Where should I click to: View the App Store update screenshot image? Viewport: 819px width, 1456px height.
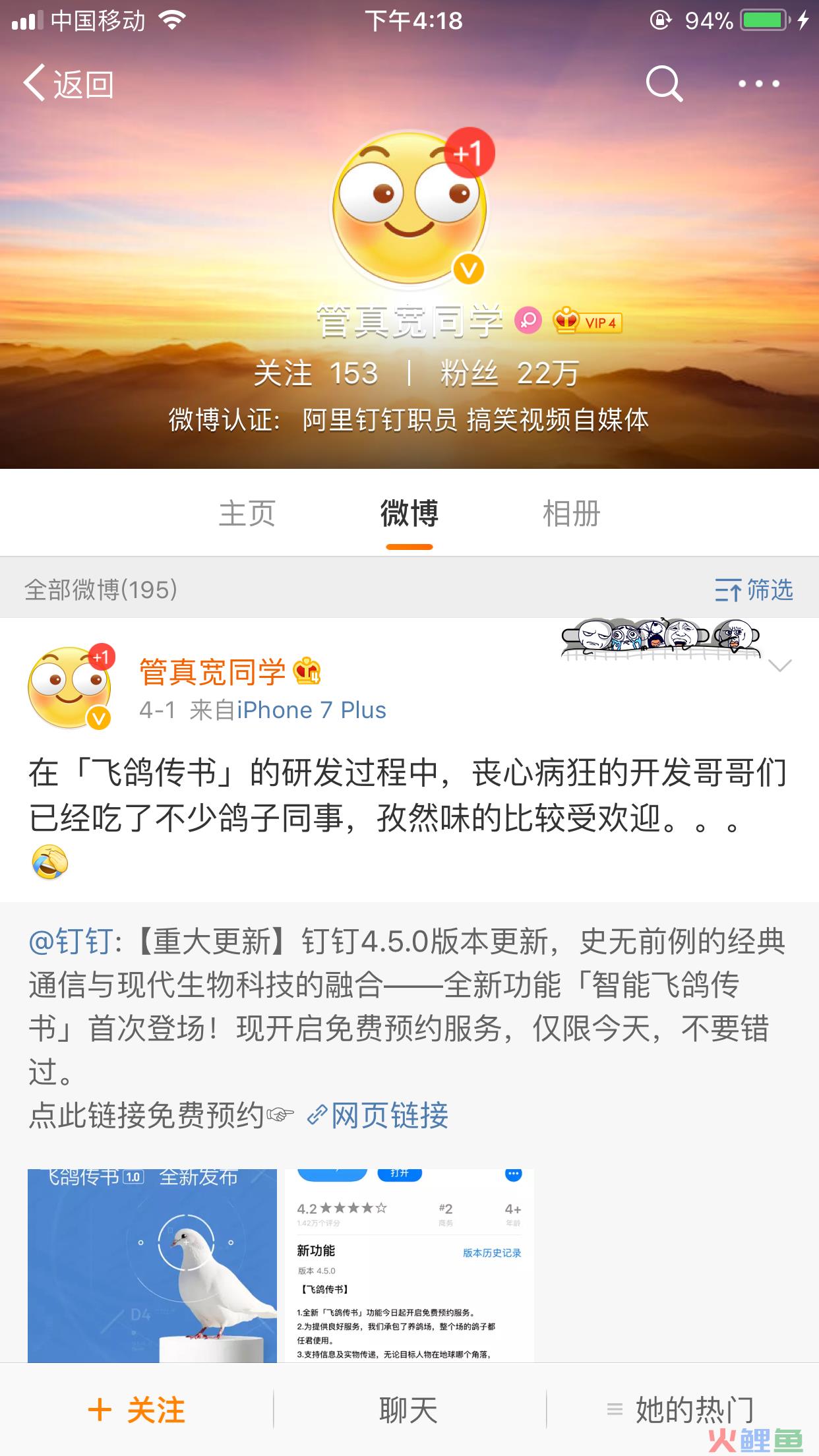(409, 1265)
